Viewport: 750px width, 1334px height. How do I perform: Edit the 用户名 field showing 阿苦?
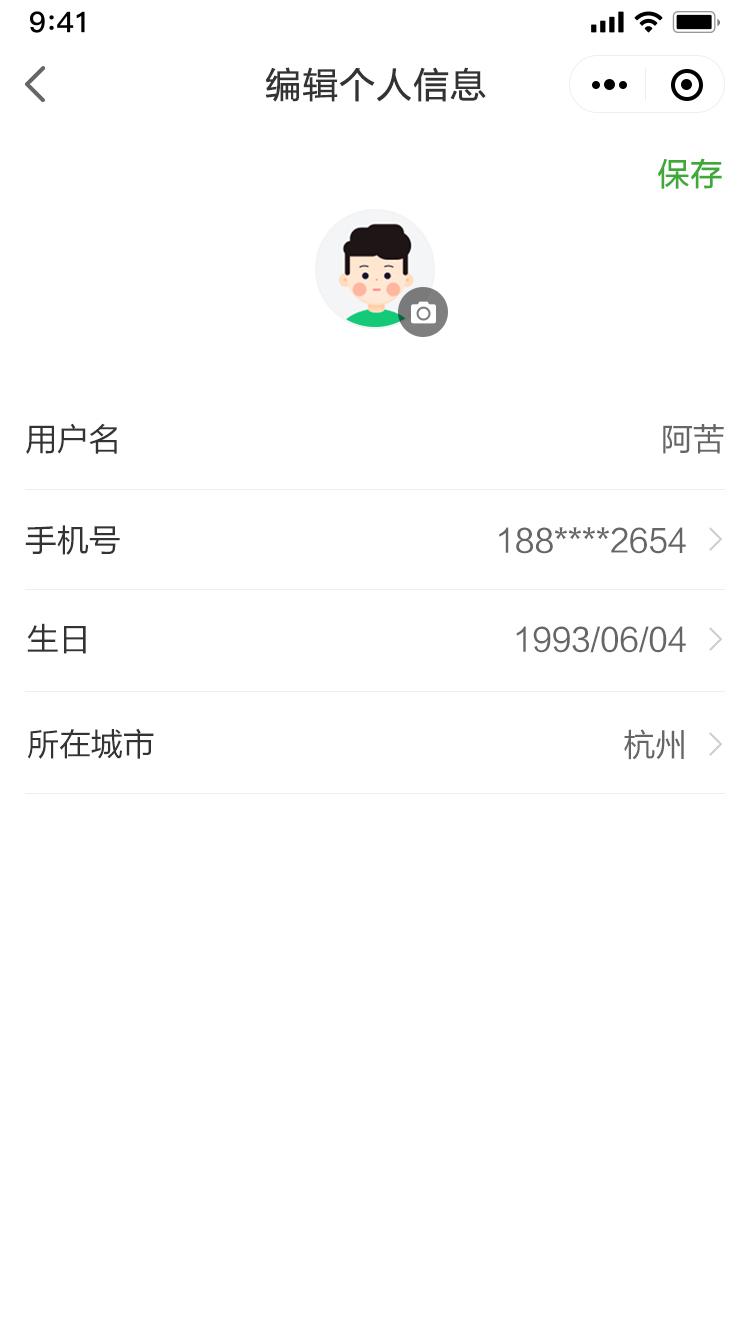375,439
